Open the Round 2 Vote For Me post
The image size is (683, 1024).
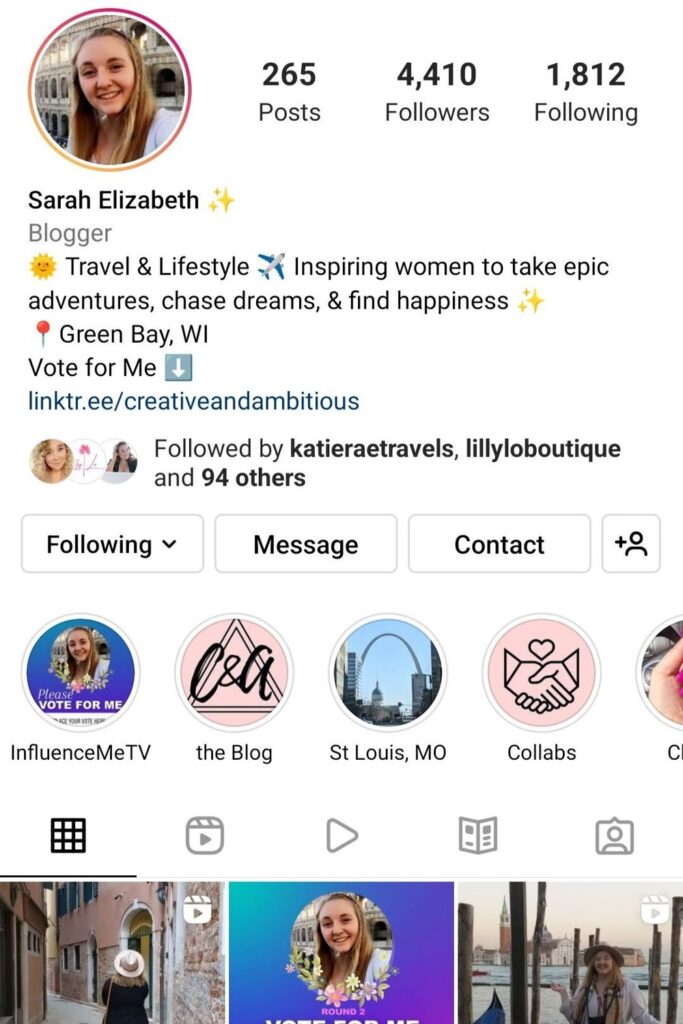[341, 953]
